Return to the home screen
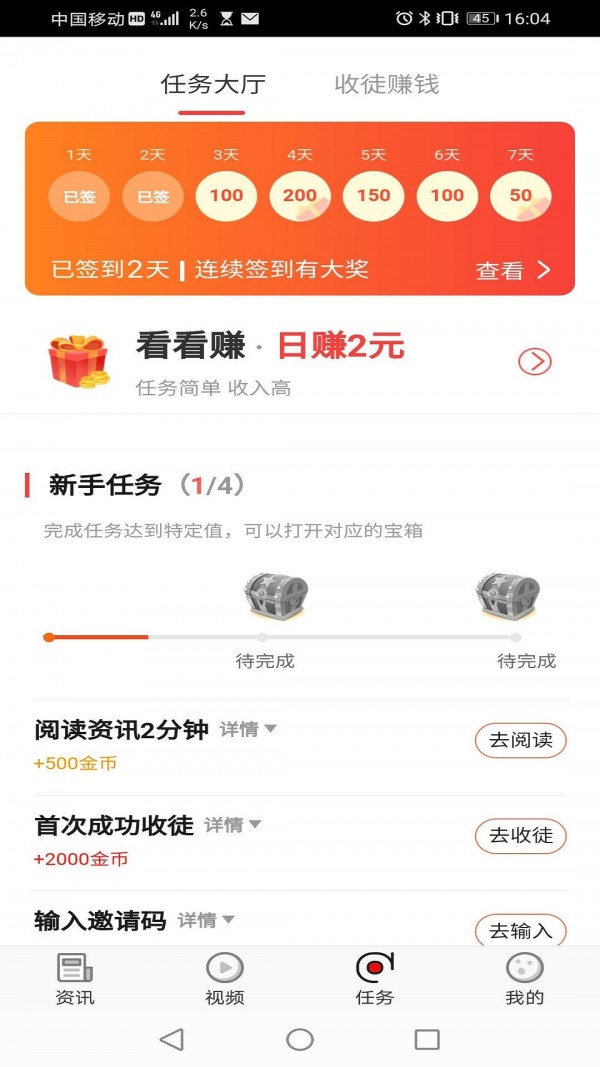Screen dimensions: 600x1067 (x=300, y=1039)
